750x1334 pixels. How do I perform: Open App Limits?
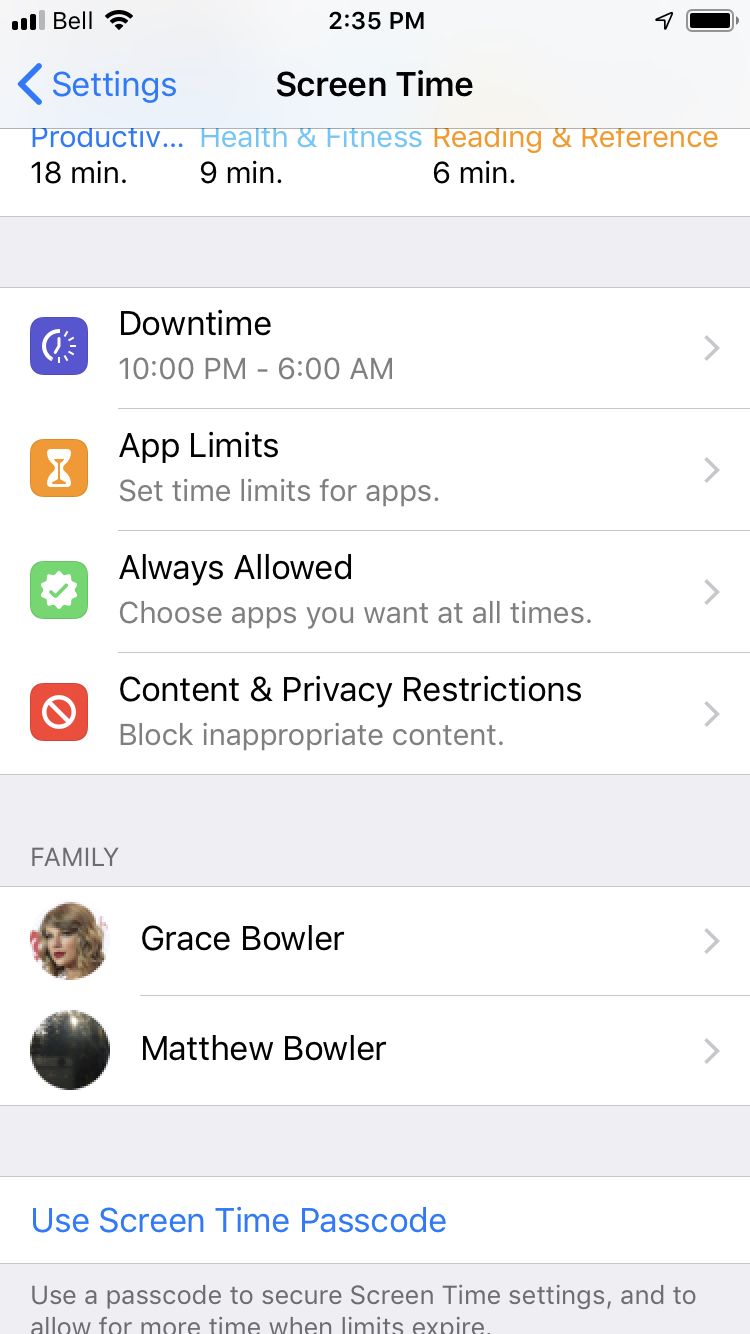pos(375,470)
